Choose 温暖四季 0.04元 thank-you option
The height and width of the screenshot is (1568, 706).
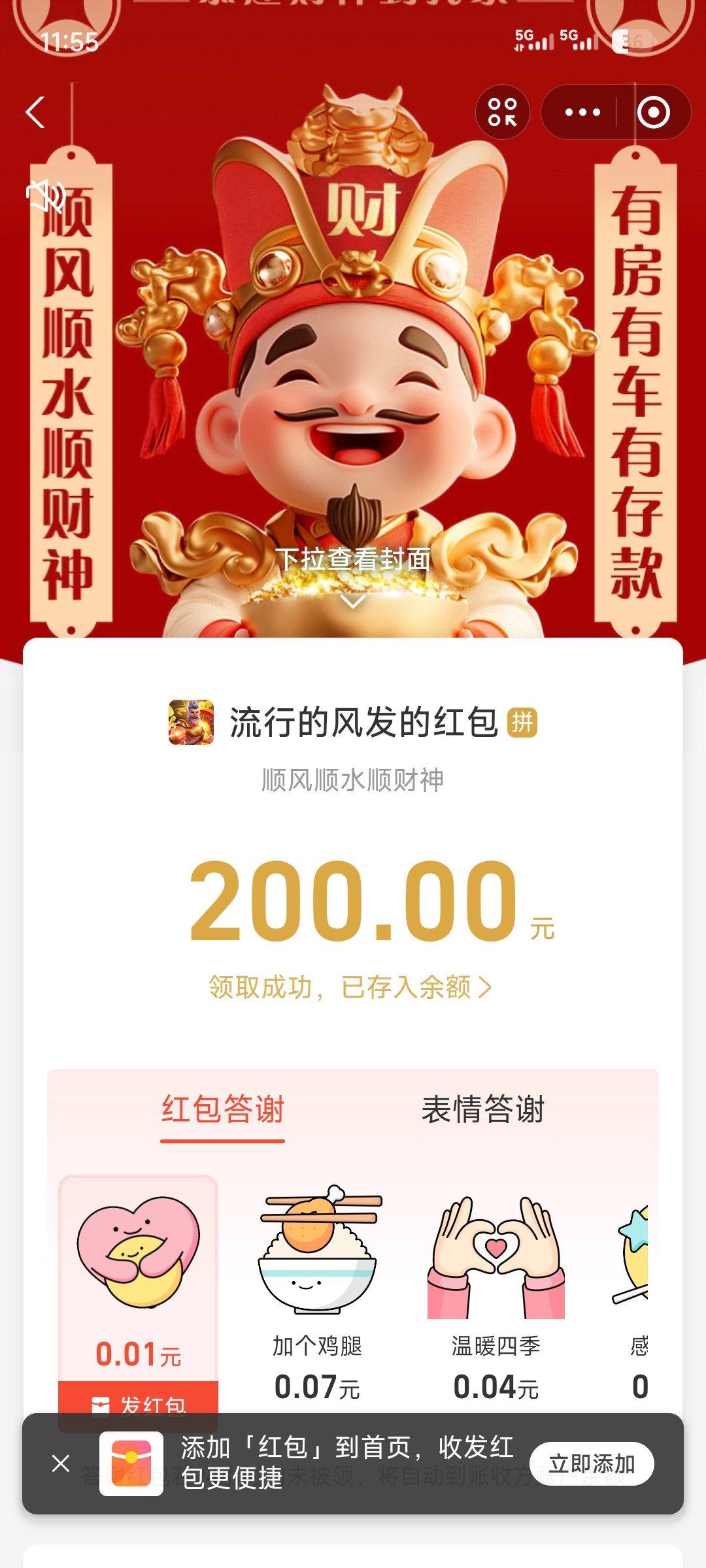[x=496, y=1294]
